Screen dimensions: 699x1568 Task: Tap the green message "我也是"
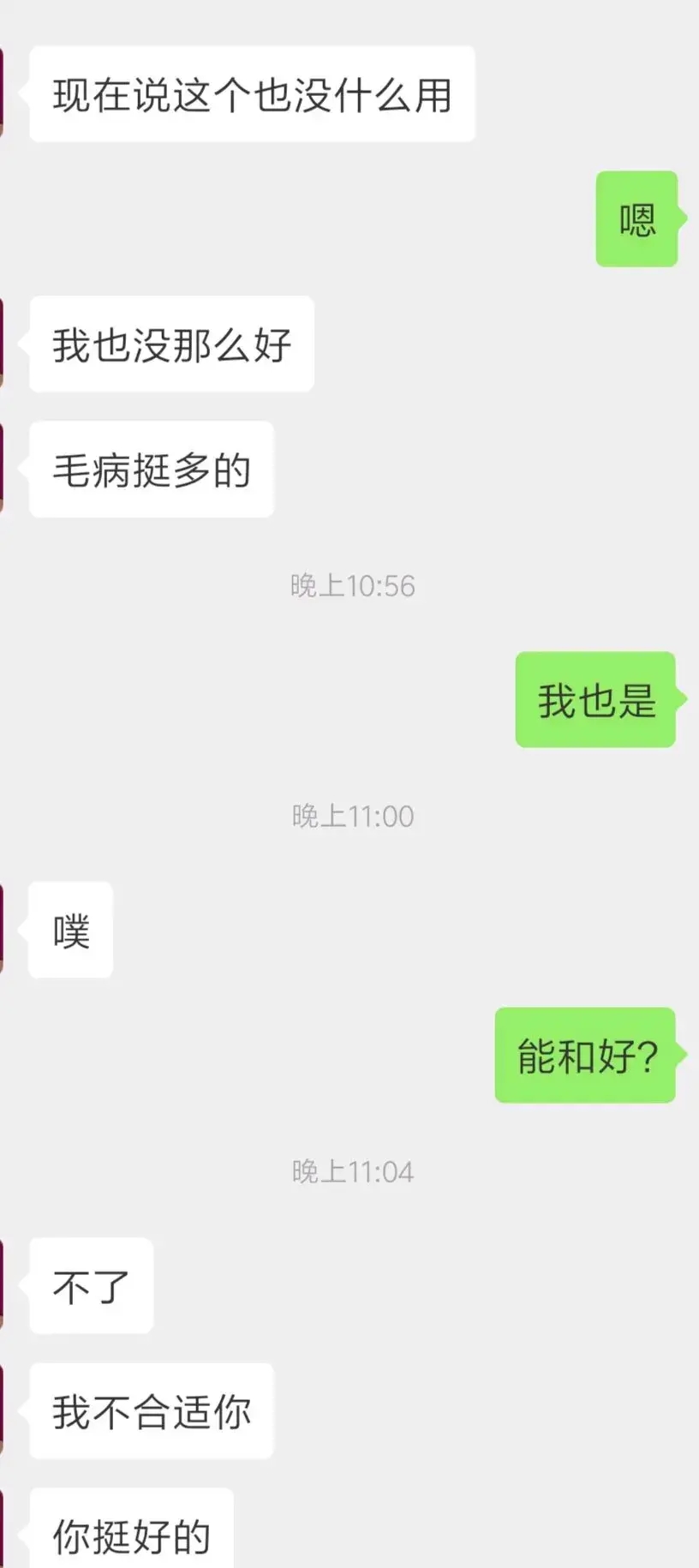pos(594,700)
